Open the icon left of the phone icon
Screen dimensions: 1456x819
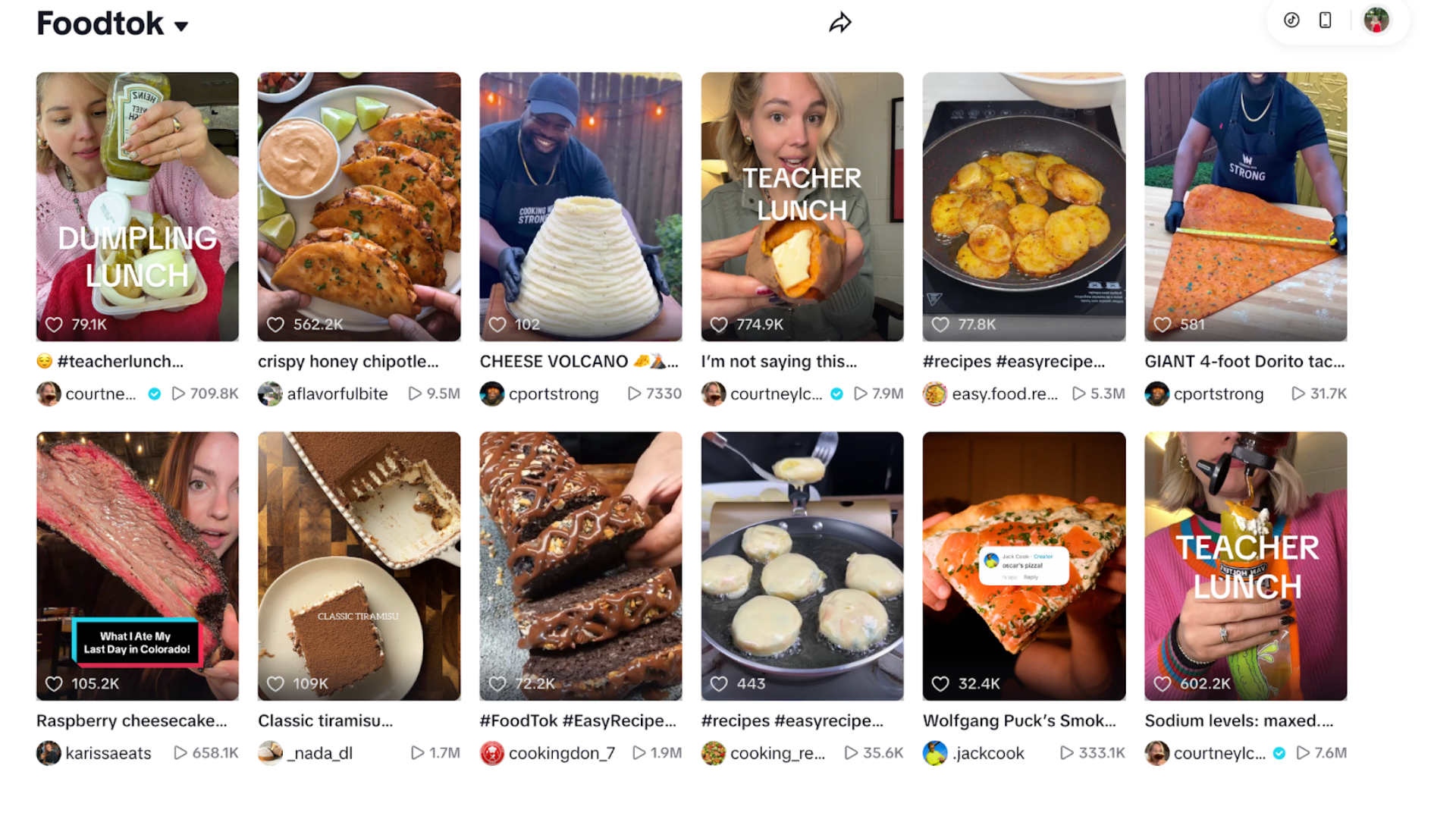[x=1291, y=20]
